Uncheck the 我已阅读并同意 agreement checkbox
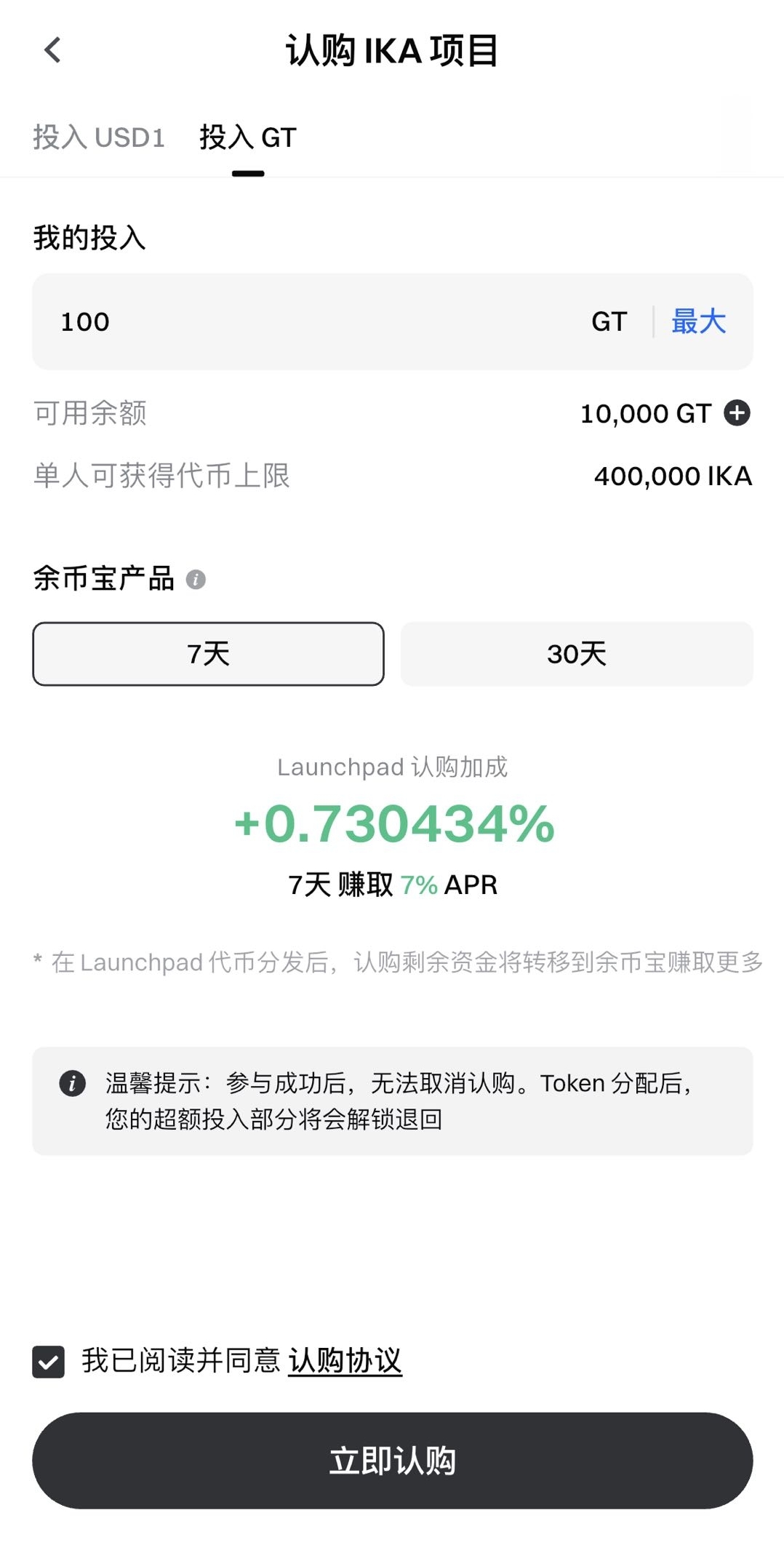The width and height of the screenshot is (784, 1561). (49, 1362)
